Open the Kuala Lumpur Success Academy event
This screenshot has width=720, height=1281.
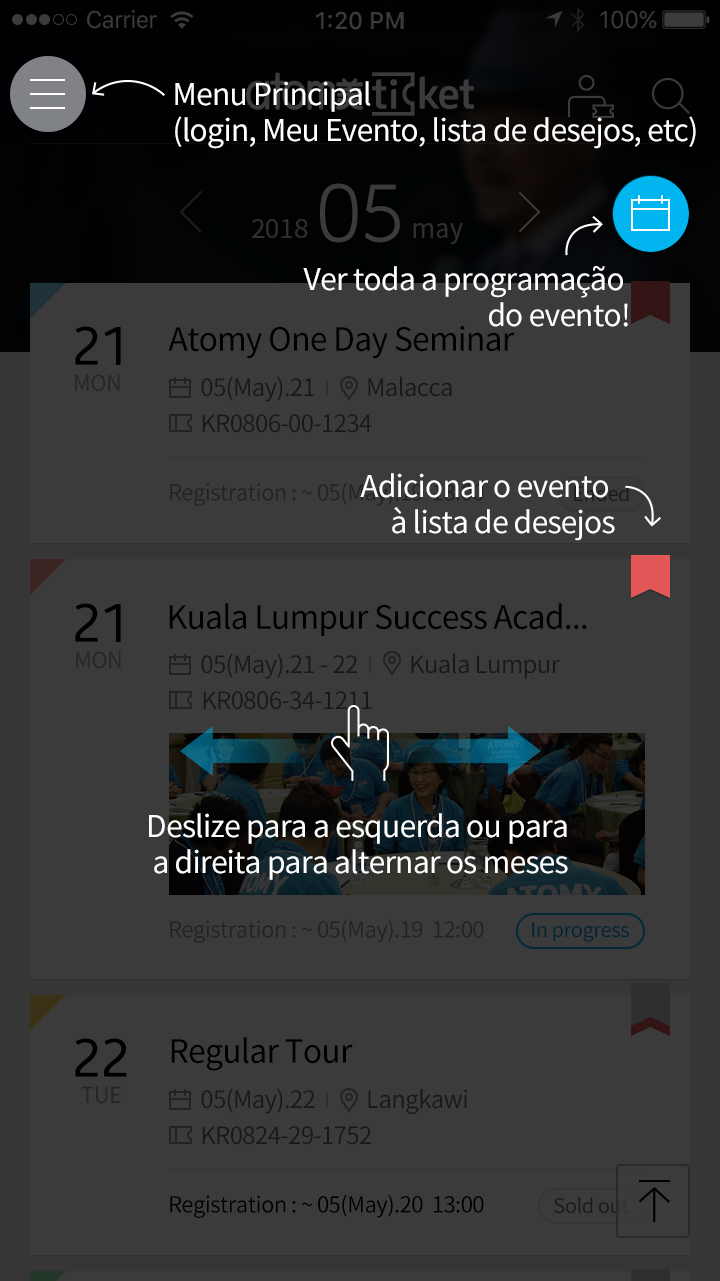tap(377, 619)
